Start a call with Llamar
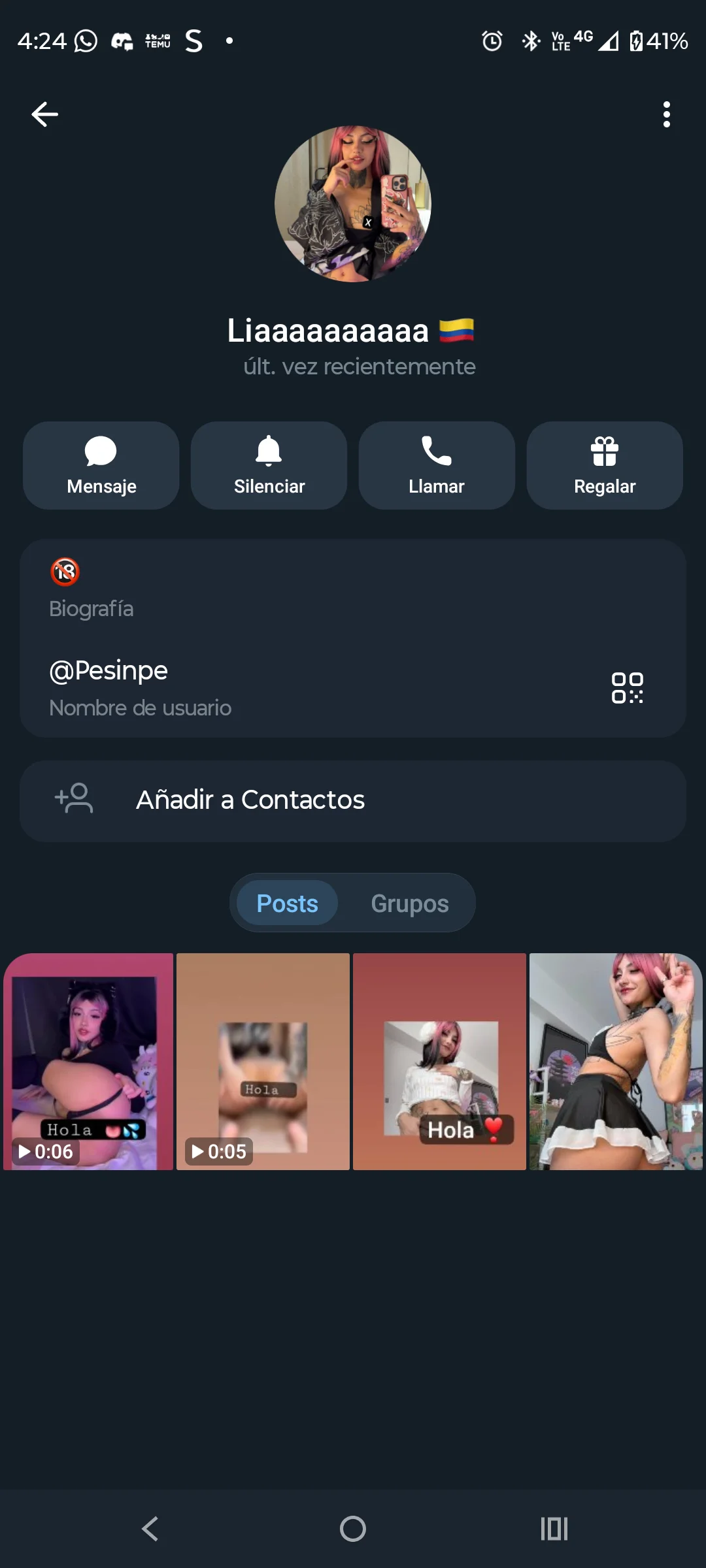The height and width of the screenshot is (1568, 706). 437,465
